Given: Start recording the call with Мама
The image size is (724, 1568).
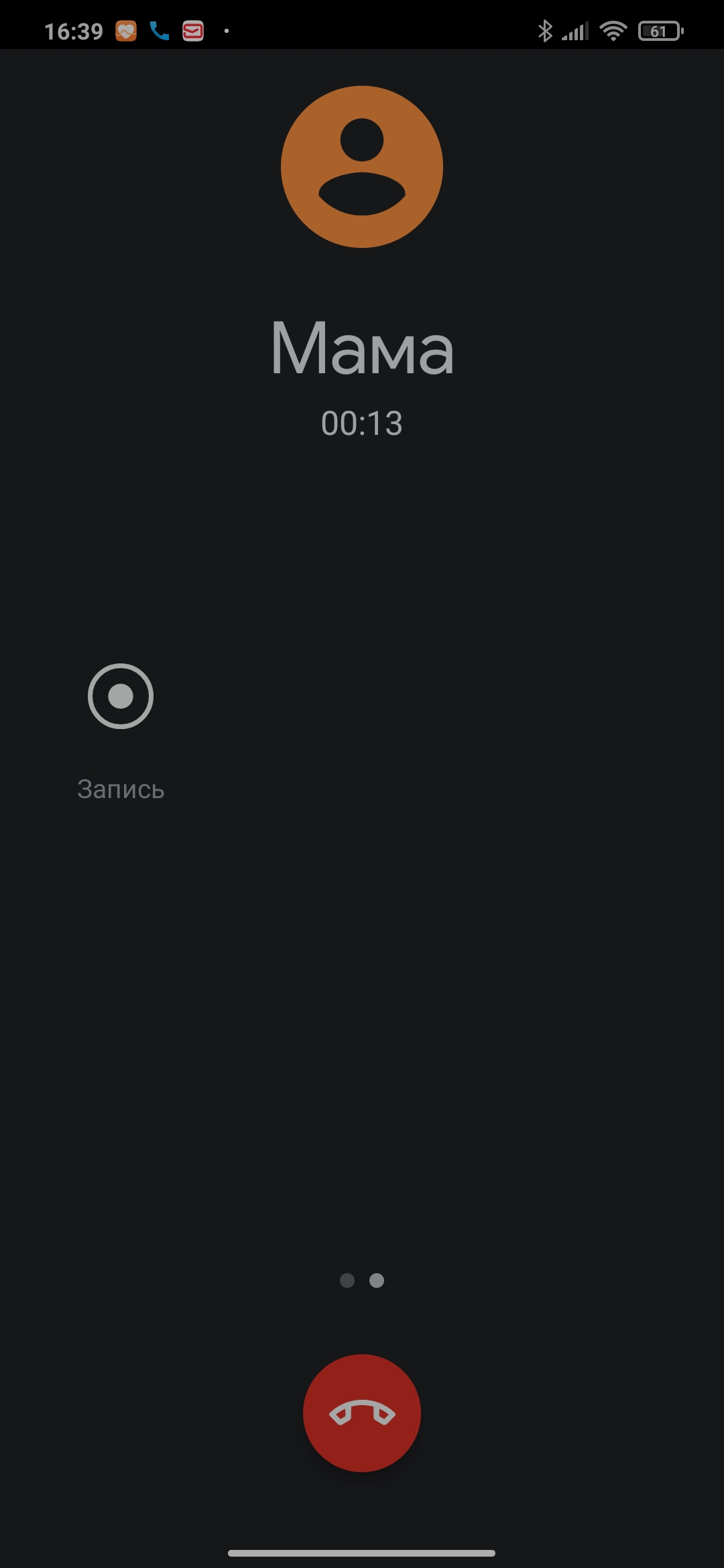Looking at the screenshot, I should [x=121, y=696].
